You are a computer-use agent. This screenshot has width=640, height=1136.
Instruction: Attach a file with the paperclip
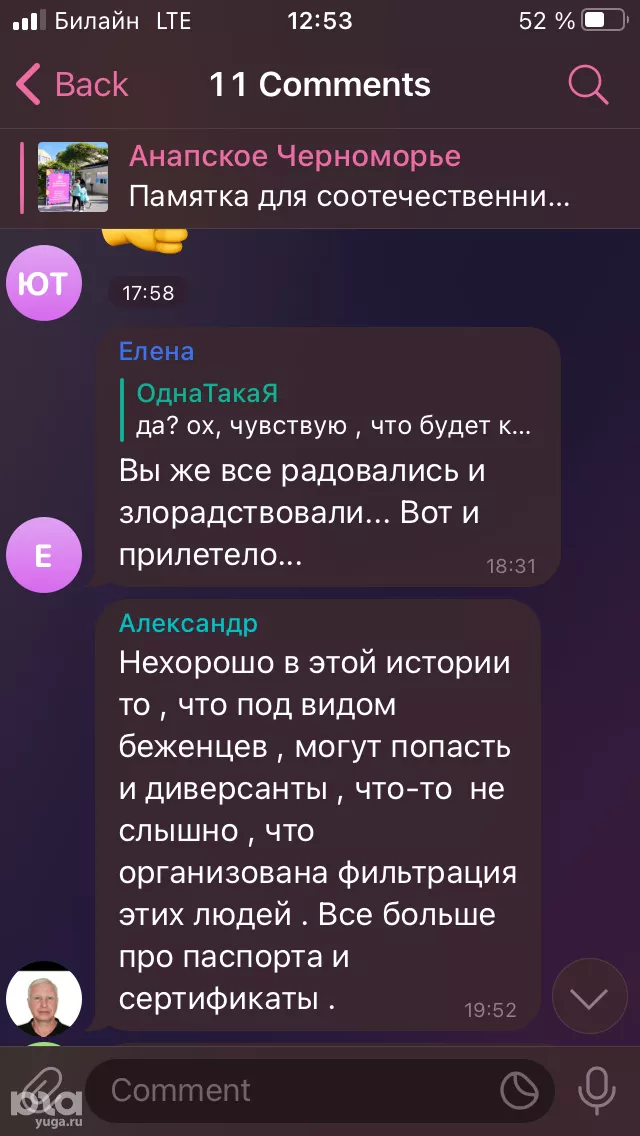pos(43,1090)
